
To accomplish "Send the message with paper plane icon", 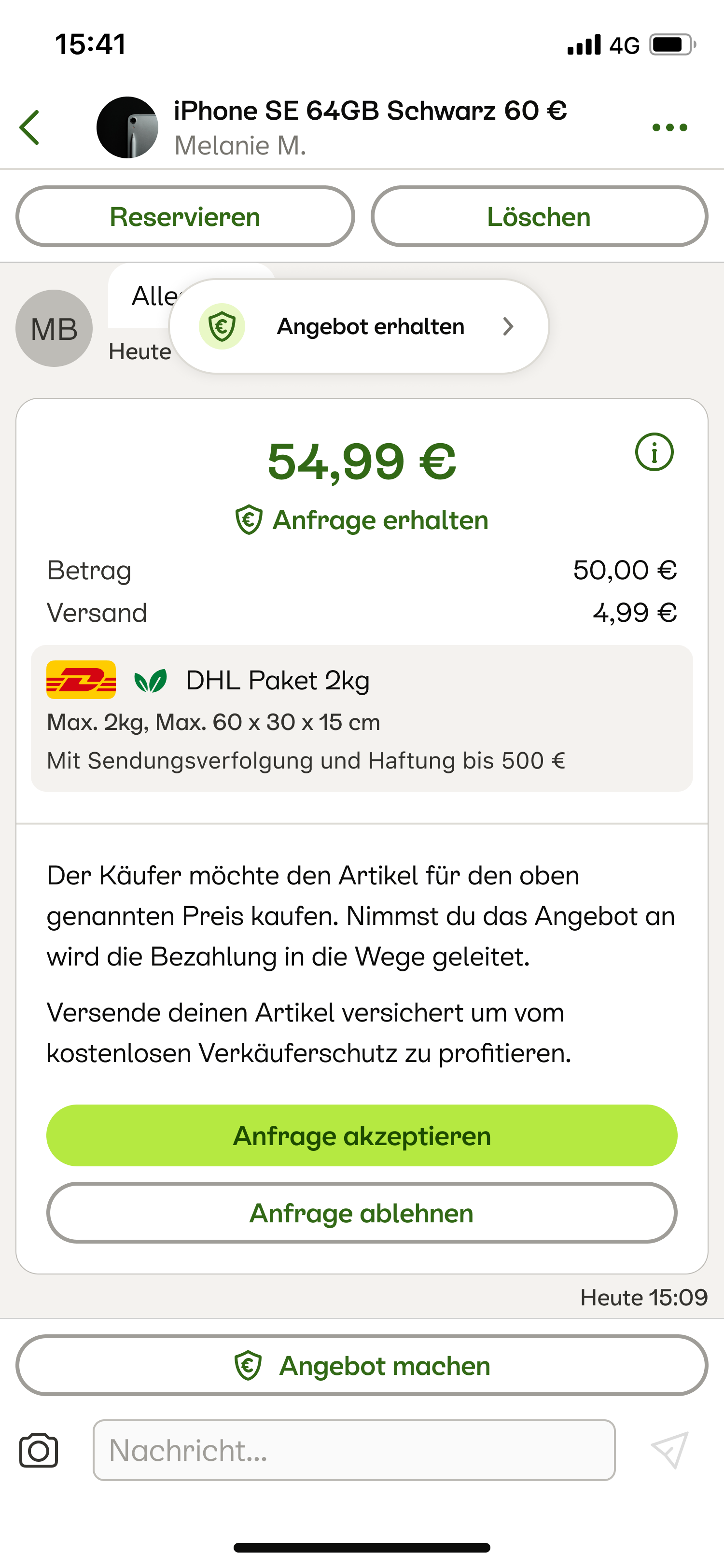I will [x=669, y=1451].
